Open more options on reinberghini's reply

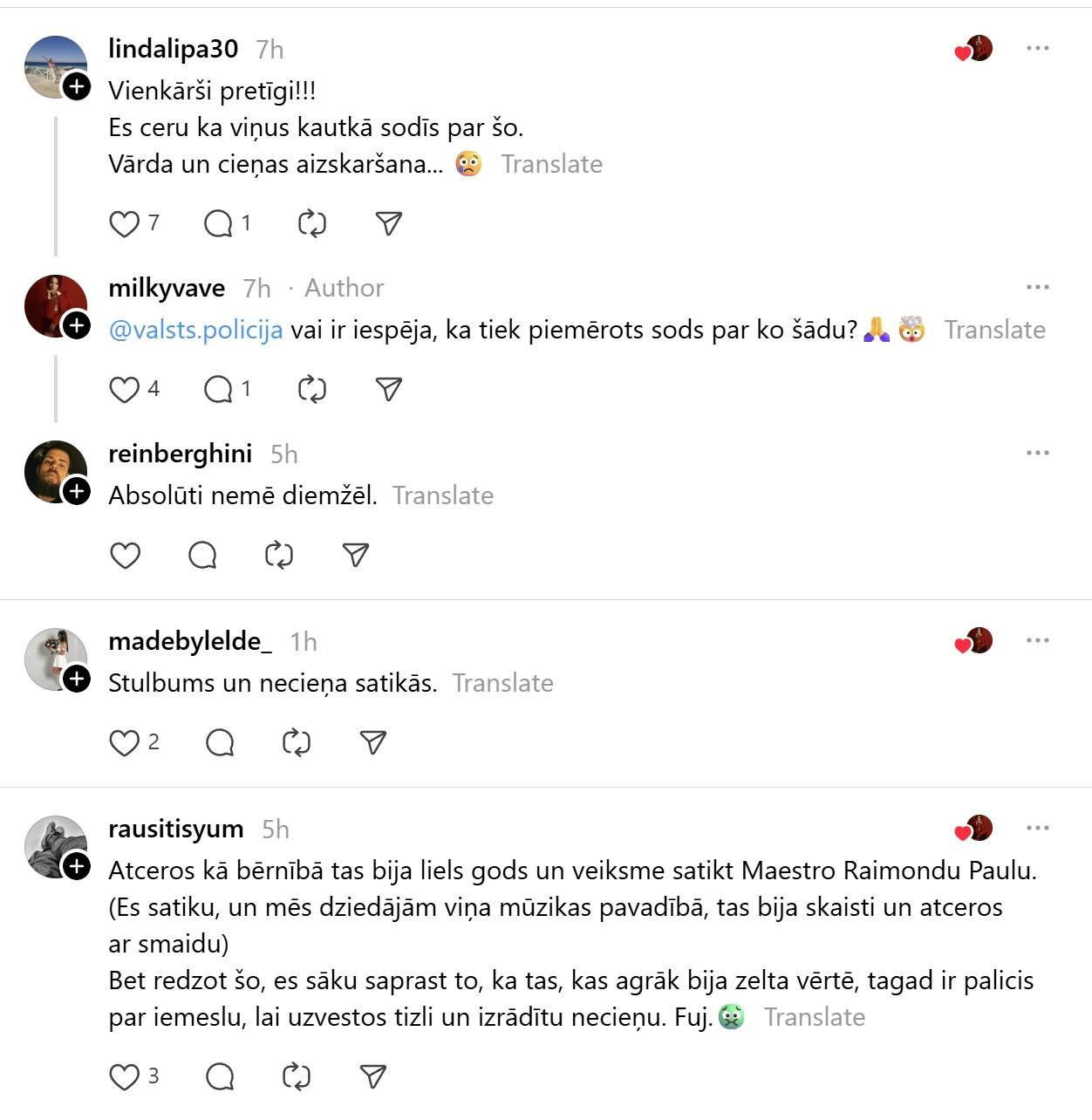pyautogui.click(x=1037, y=453)
